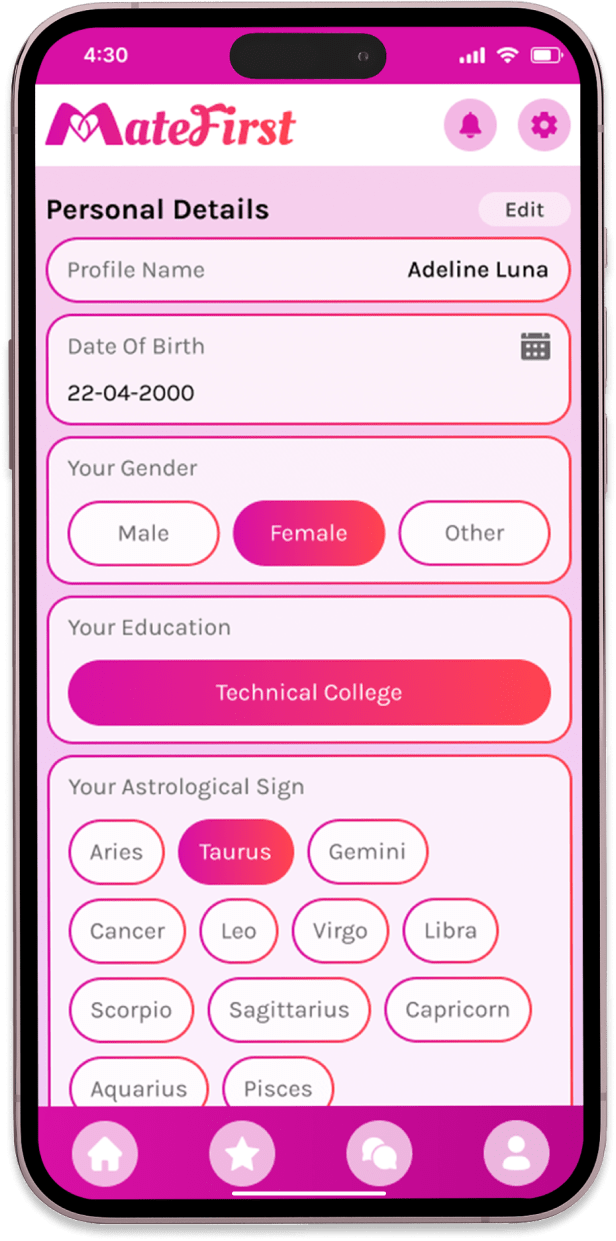Open the date of birth calendar picker
The width and height of the screenshot is (616, 1241).
tap(536, 346)
